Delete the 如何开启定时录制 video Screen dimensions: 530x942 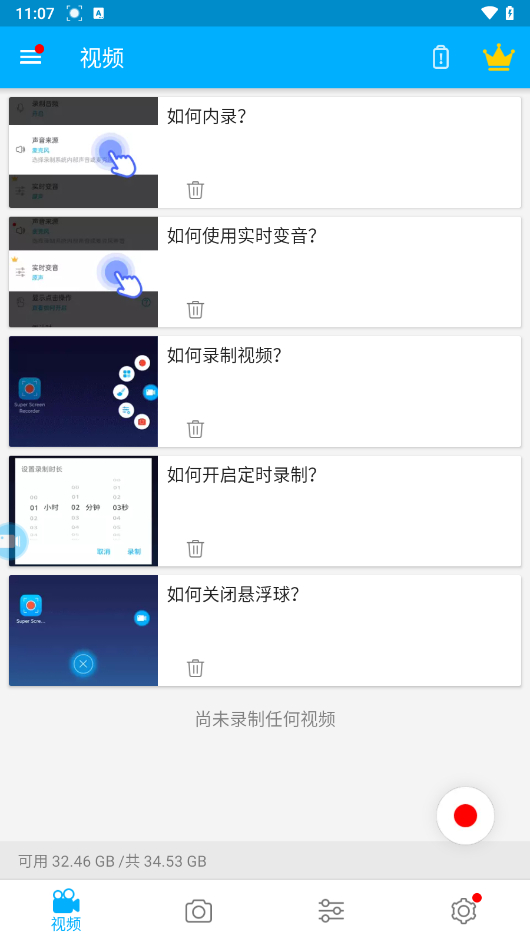[195, 548]
